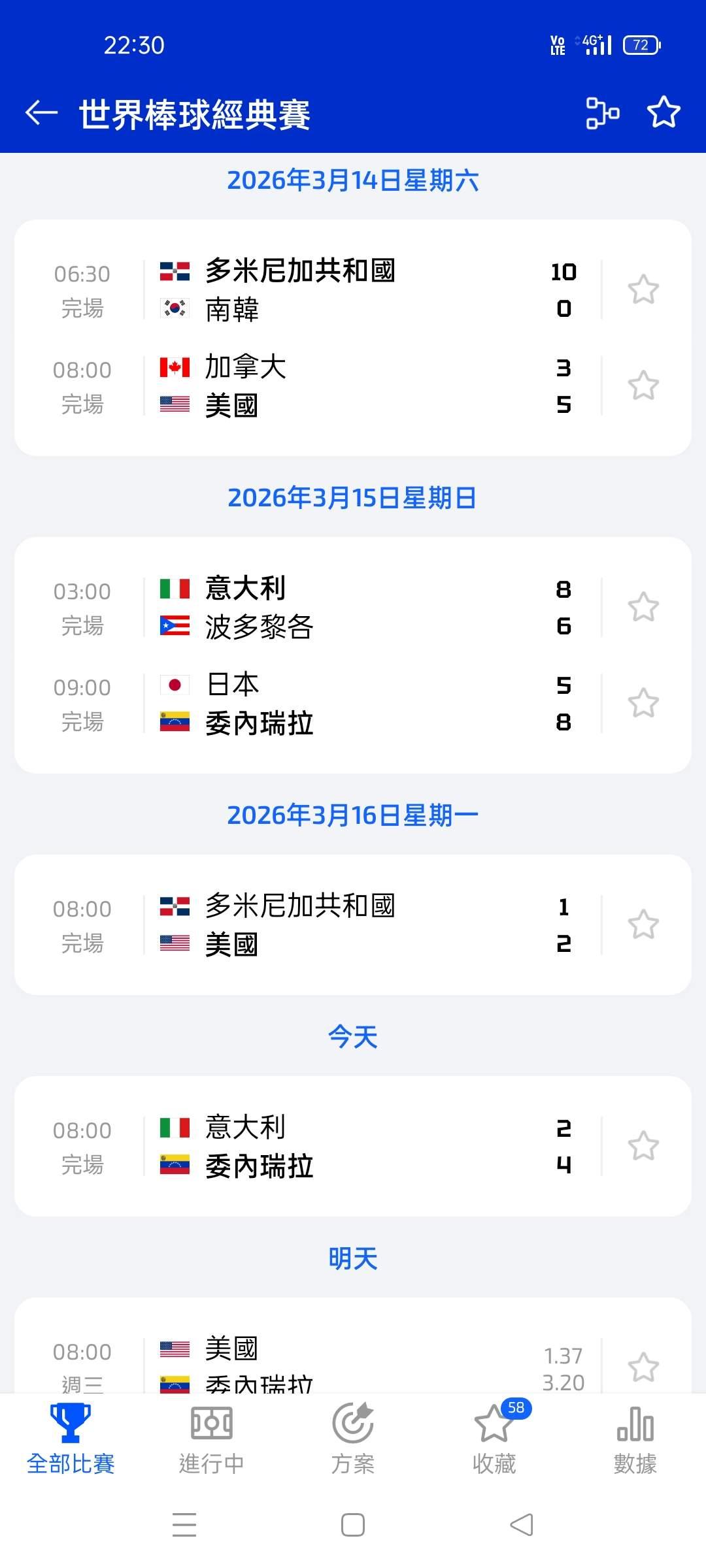View the 加拿大 vs 美國 match details

(353, 386)
